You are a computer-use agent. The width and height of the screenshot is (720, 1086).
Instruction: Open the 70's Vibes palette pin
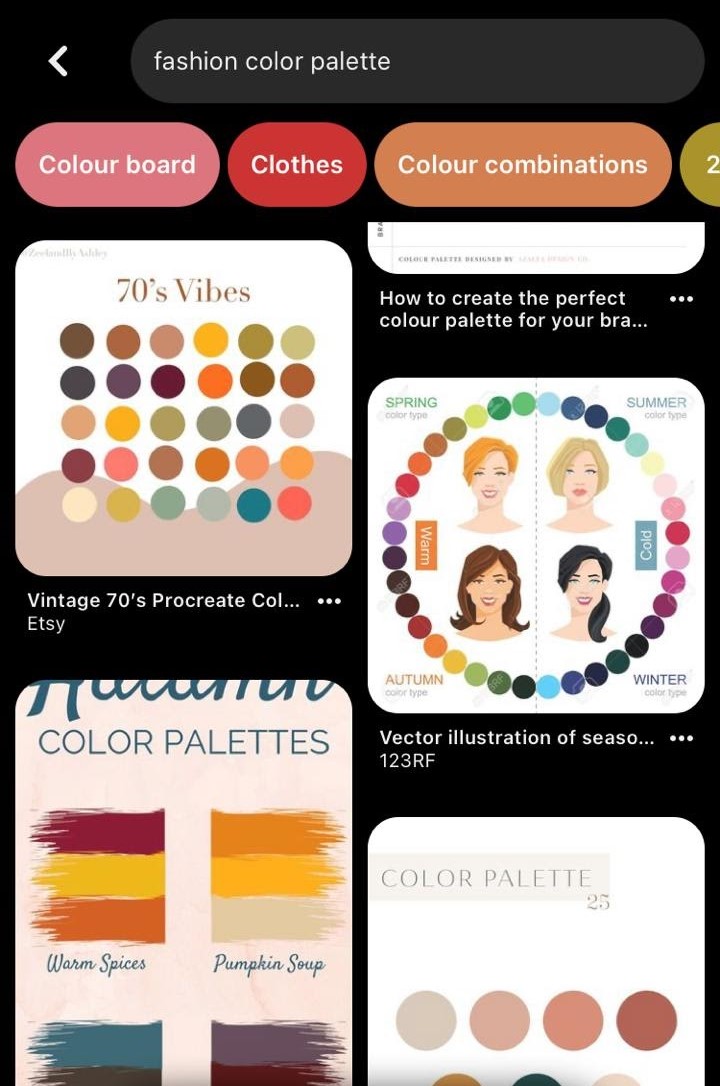click(183, 407)
